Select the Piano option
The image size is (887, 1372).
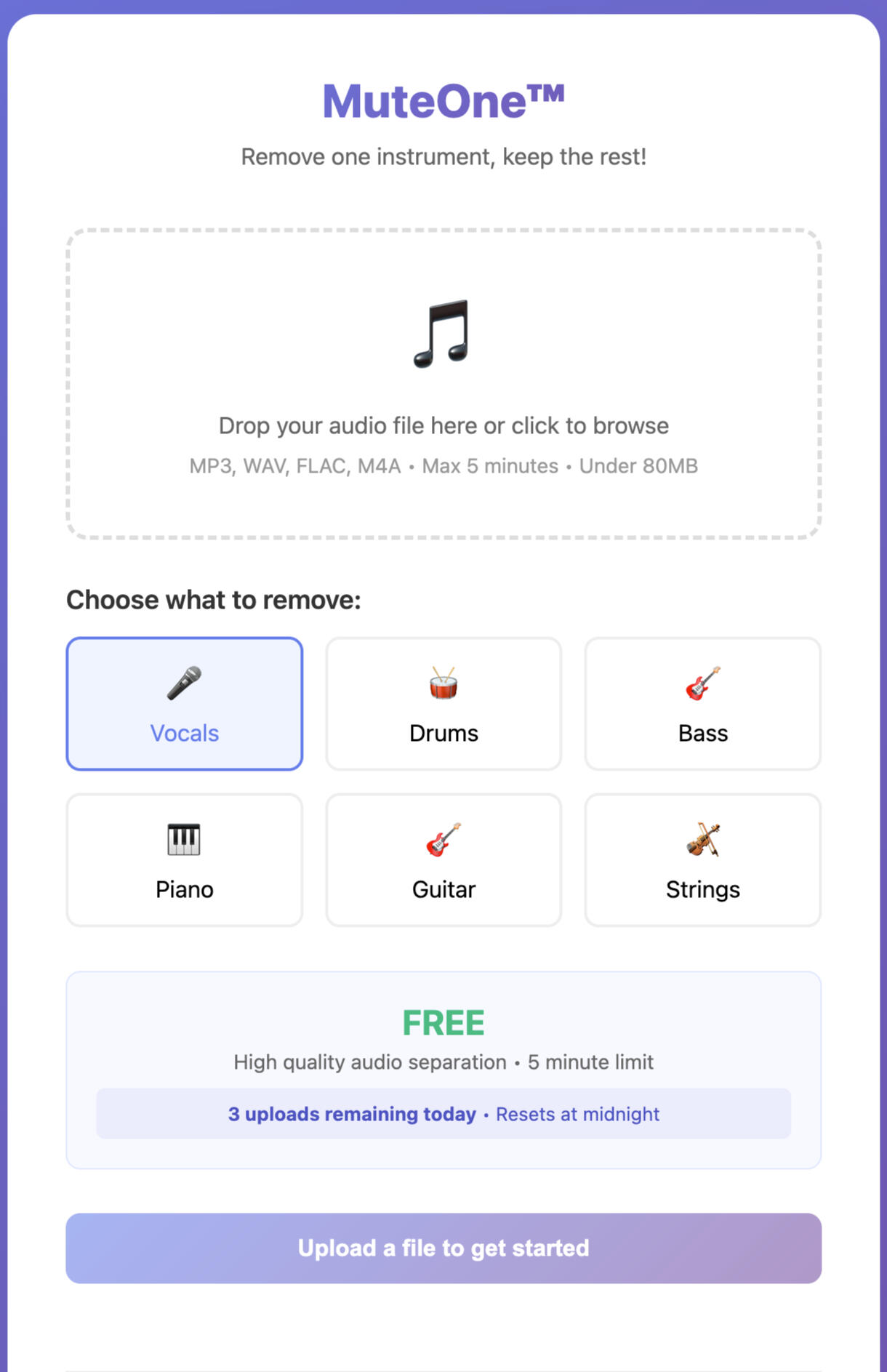pos(185,860)
